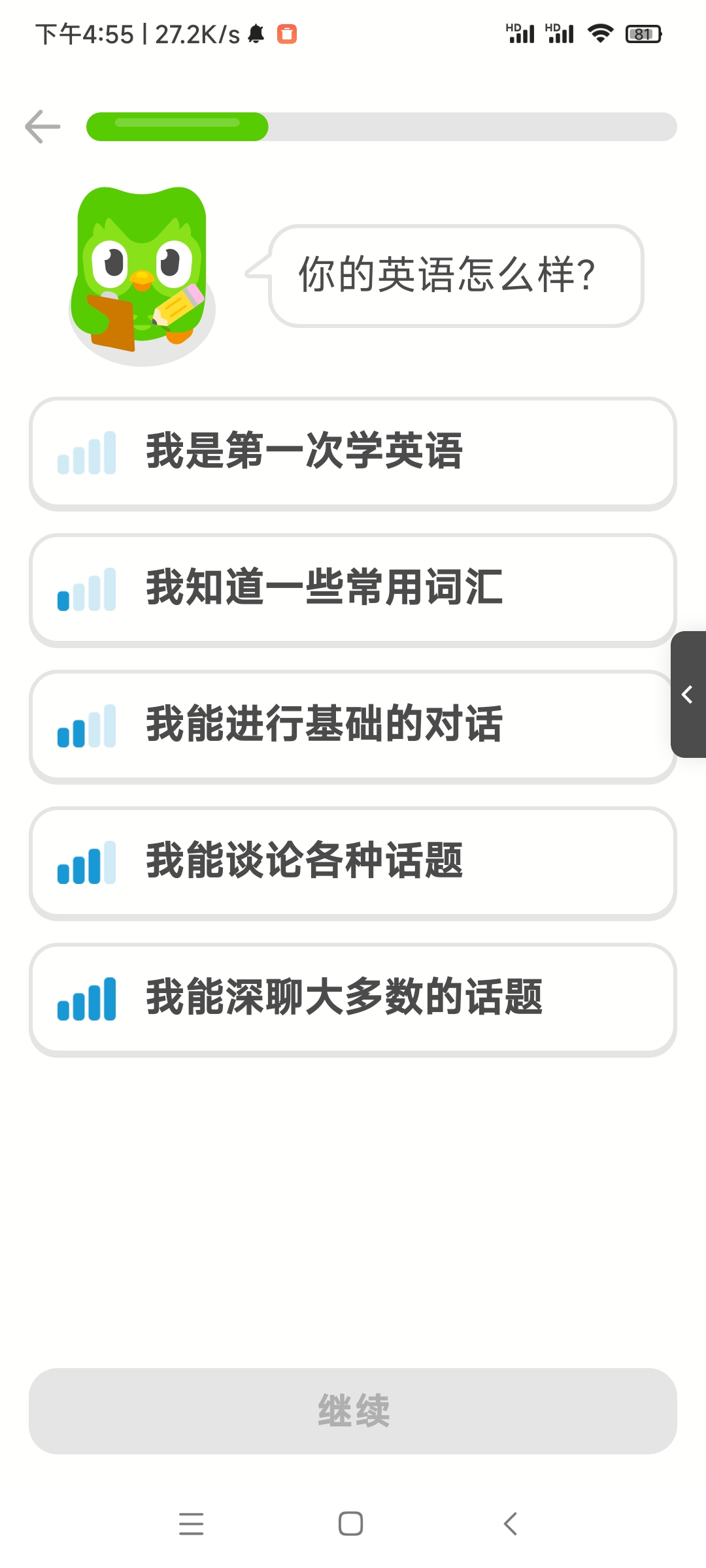This screenshot has height=1568, width=706.
Task: Open recent apps from navigation bar
Action: coord(191,1524)
